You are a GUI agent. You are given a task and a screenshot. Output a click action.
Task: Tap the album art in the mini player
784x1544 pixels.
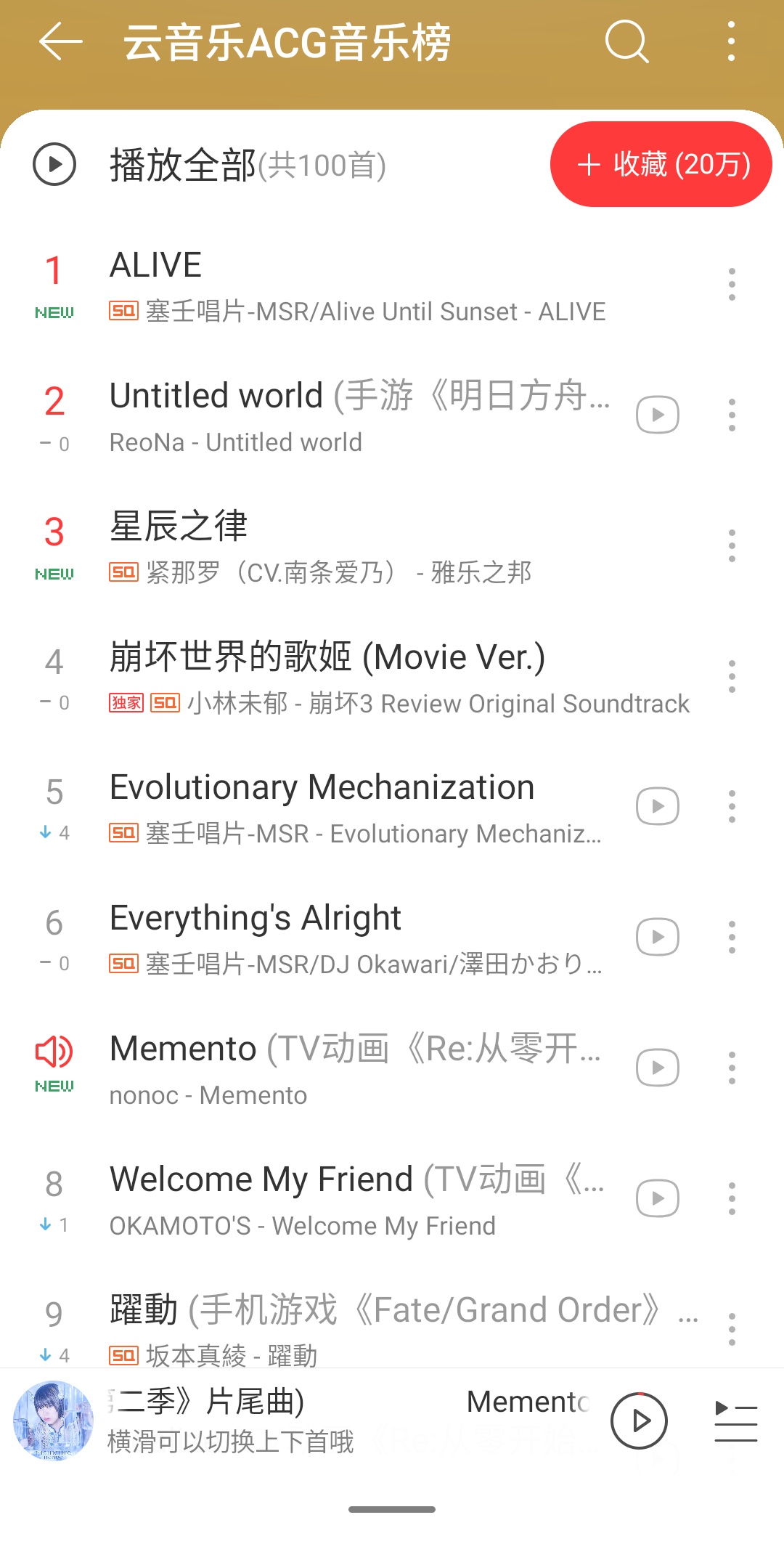coord(53,1421)
